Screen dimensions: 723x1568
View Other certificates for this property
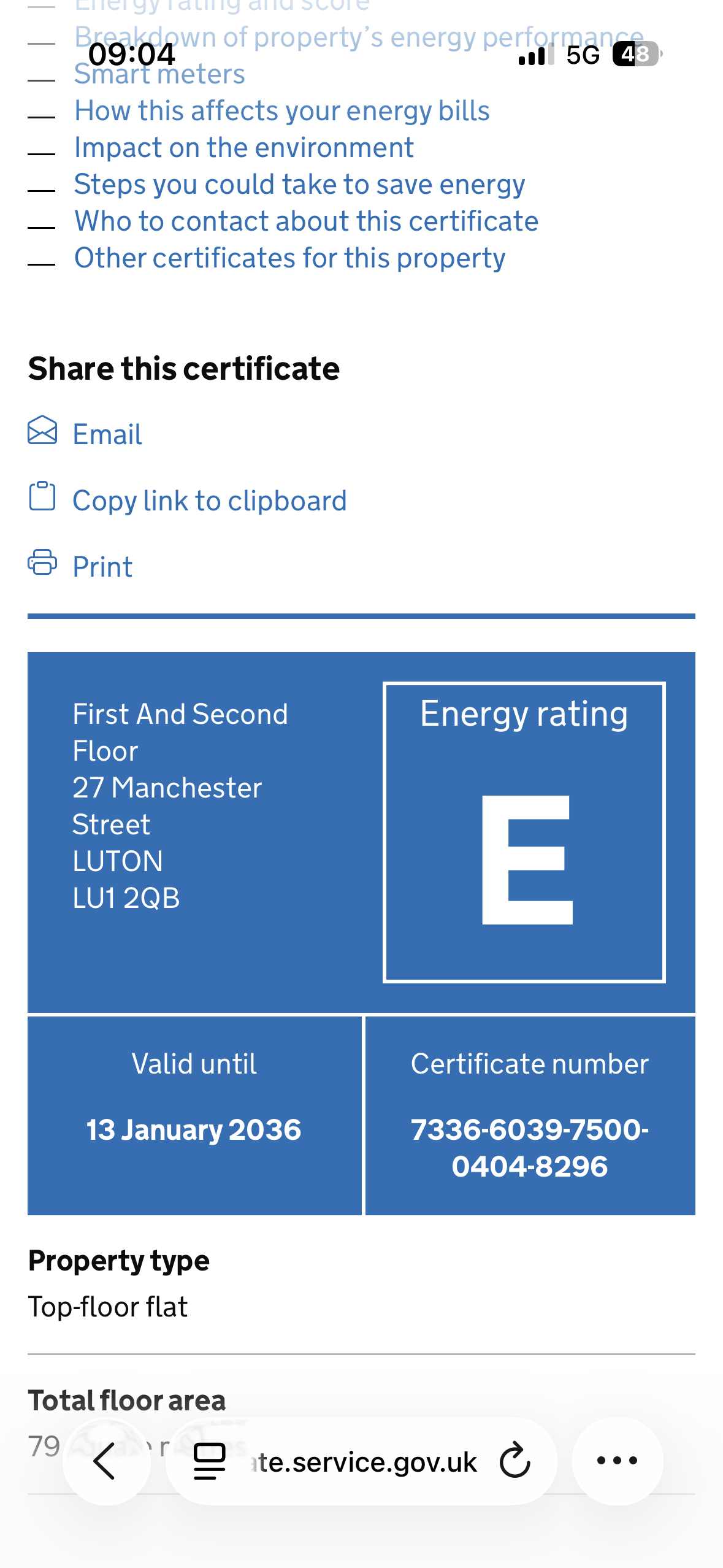pos(289,258)
